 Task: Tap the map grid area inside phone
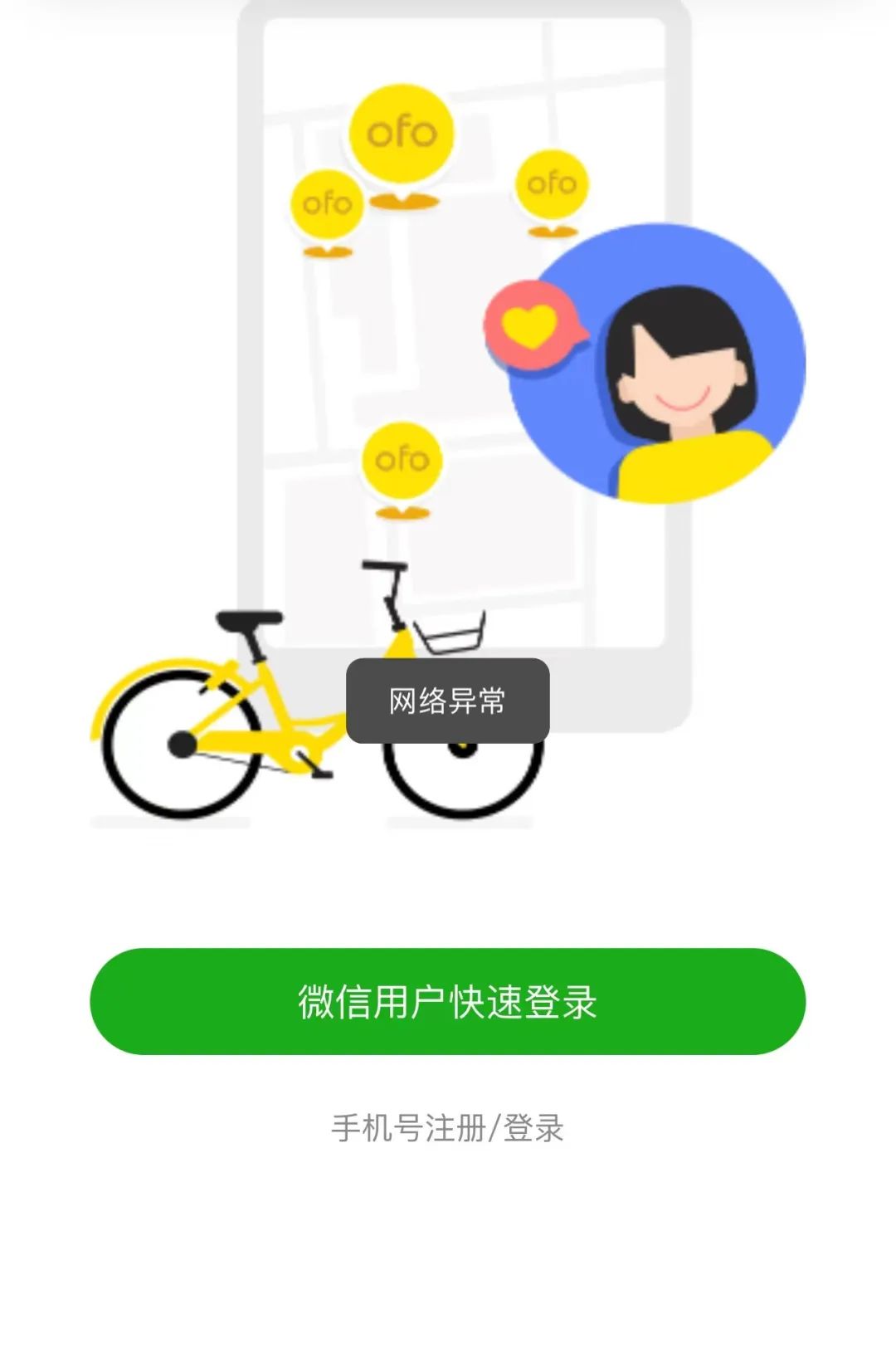pos(348,349)
